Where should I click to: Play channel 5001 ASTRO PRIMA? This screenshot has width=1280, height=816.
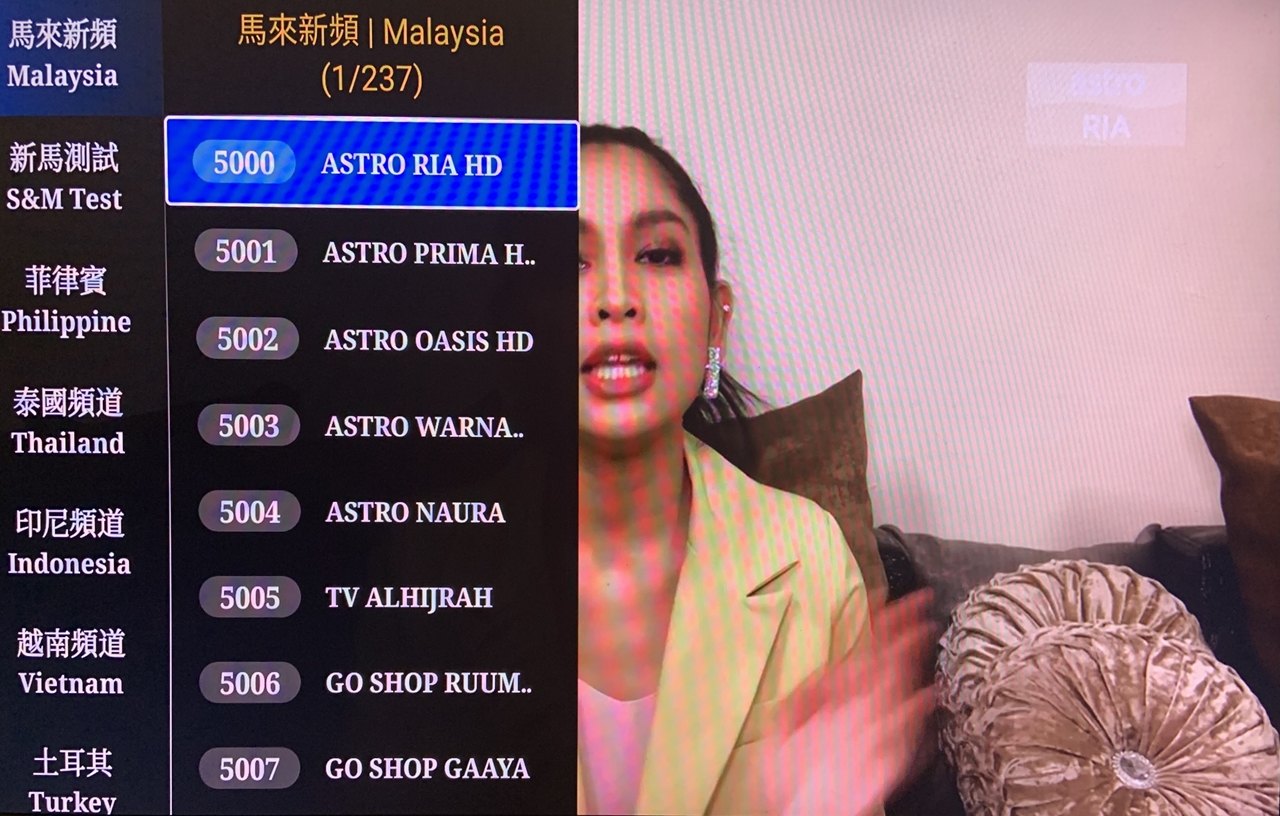pyautogui.click(x=372, y=252)
